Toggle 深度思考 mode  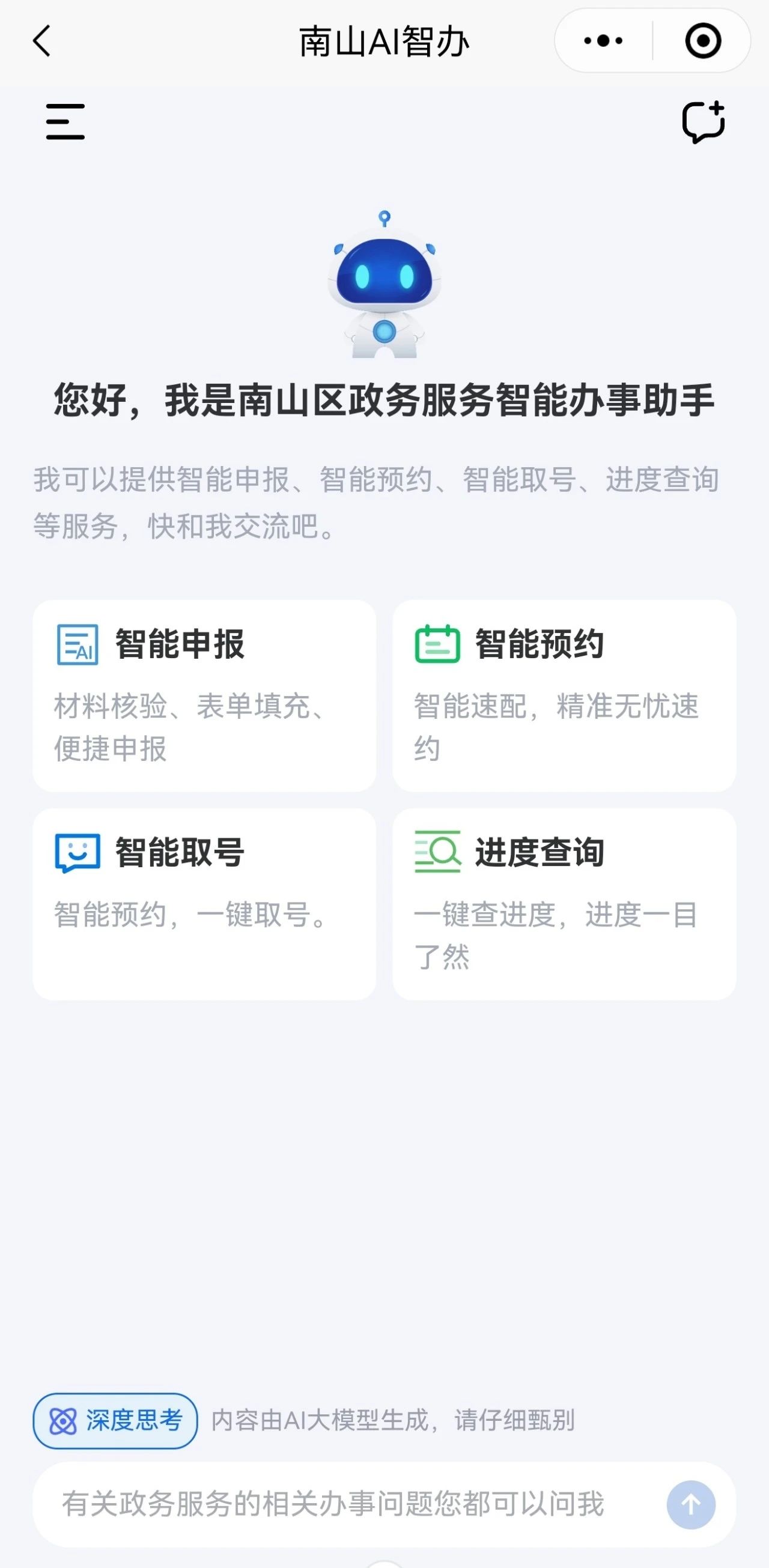(x=115, y=1421)
